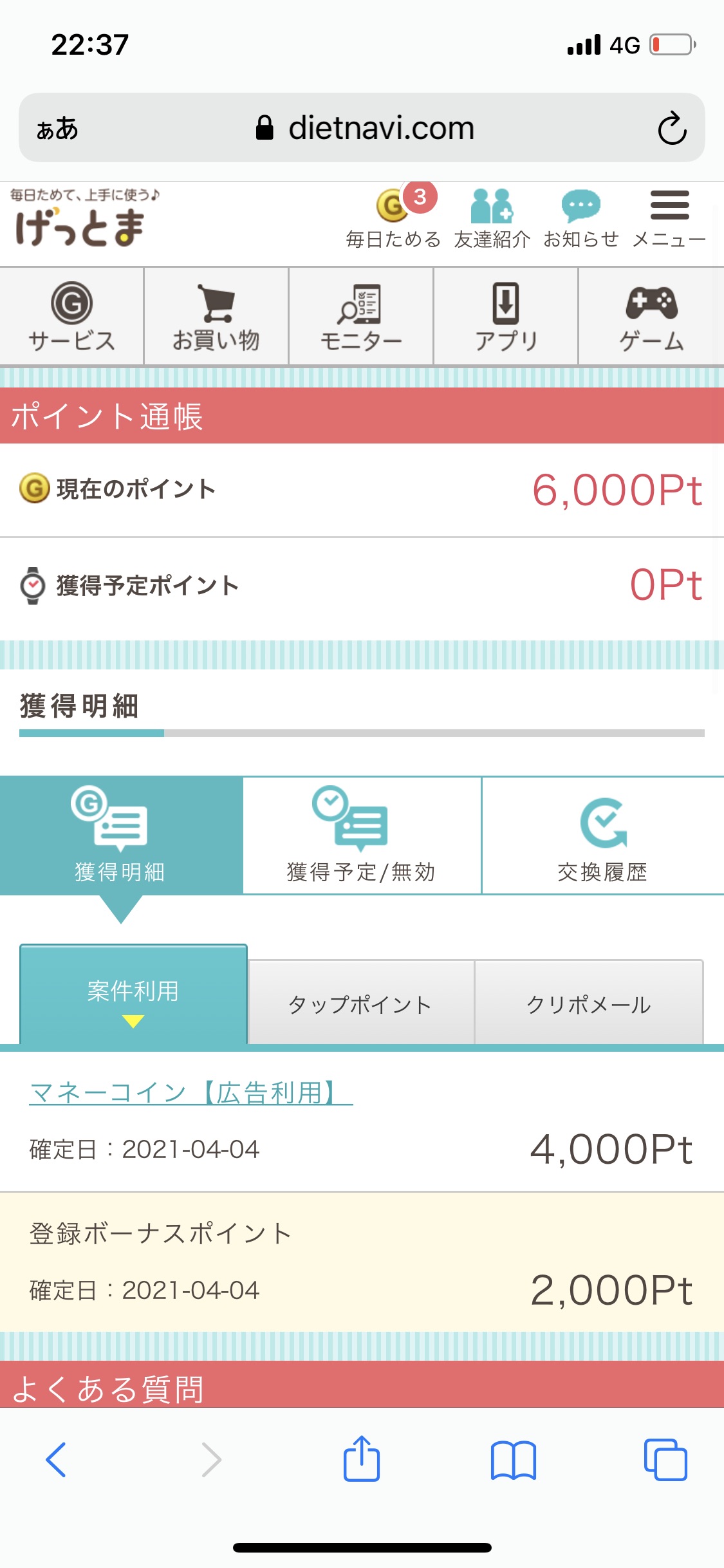Open the アプリ category
This screenshot has height=1568, width=724.
tap(506, 317)
